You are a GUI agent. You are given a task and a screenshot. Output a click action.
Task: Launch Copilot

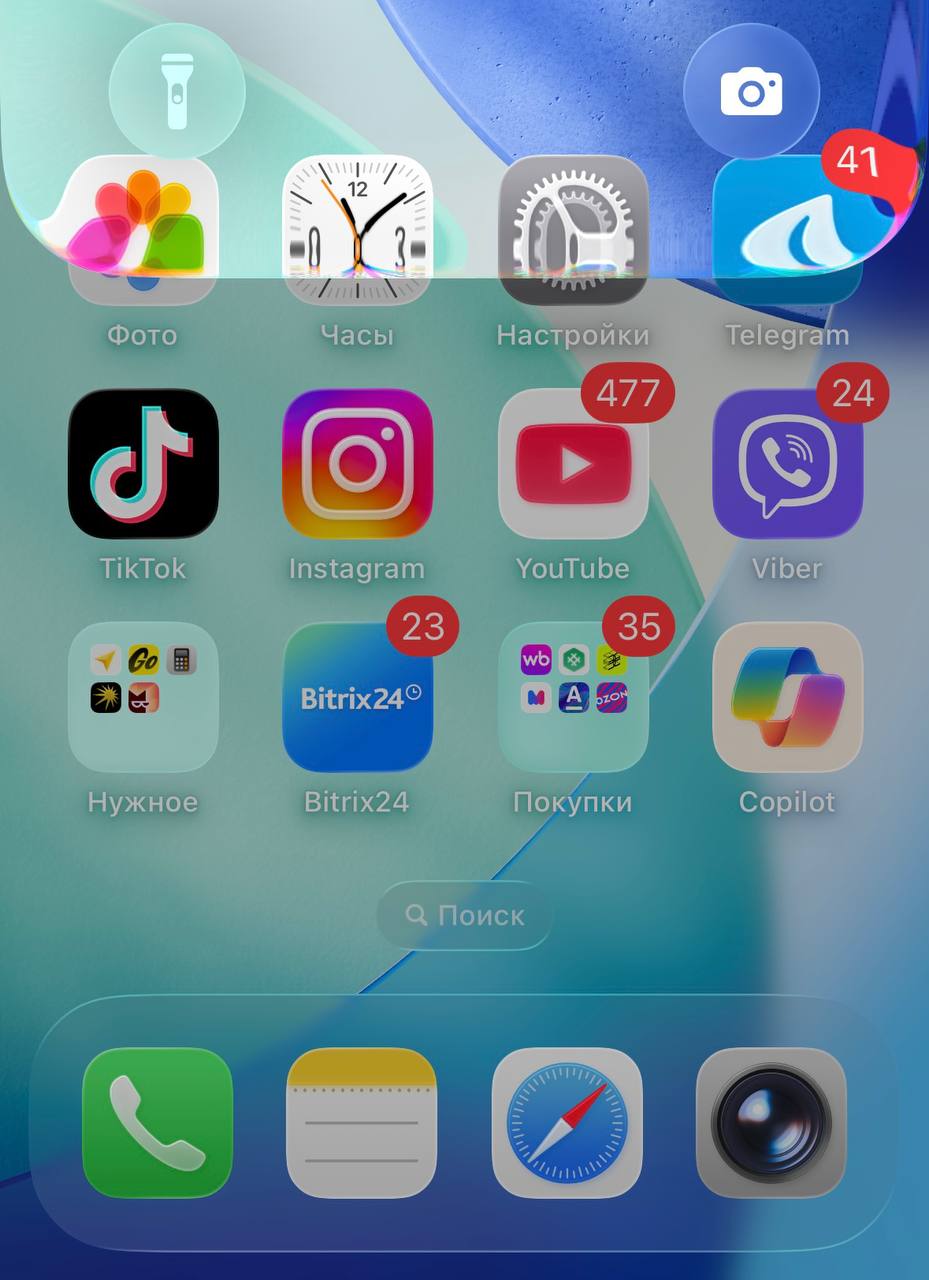787,697
